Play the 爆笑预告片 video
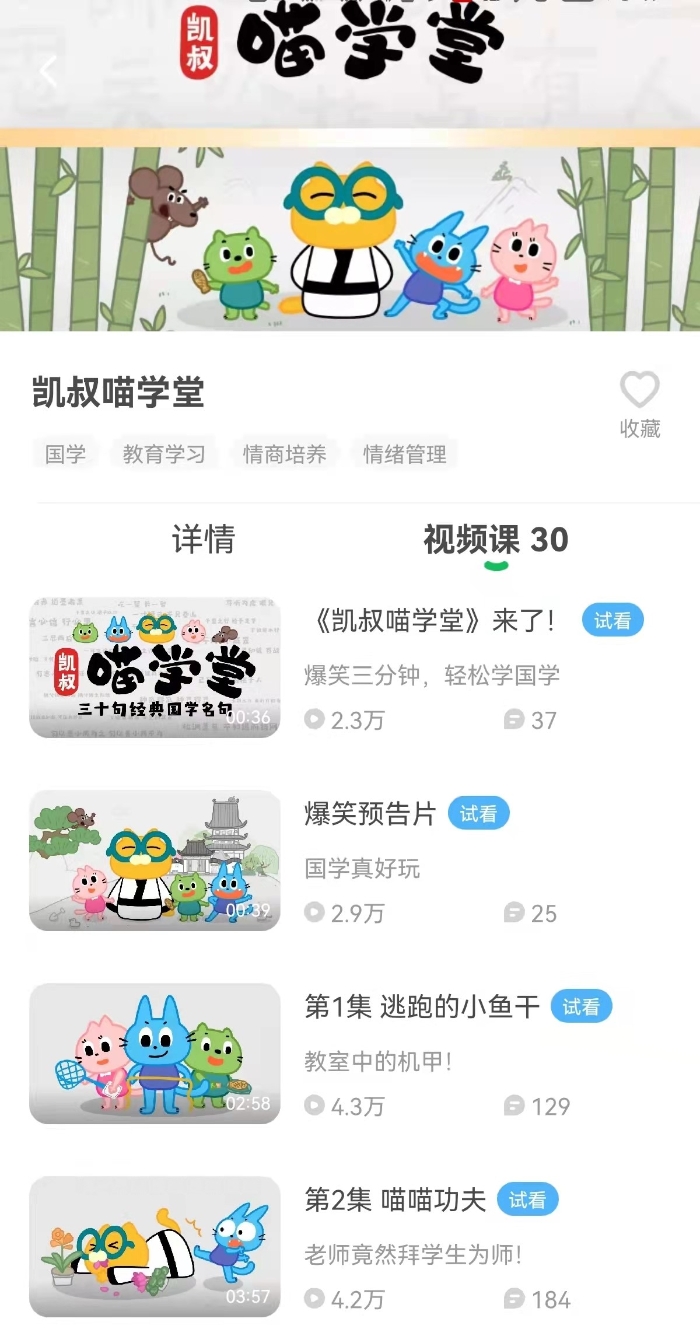700x1343 pixels. tap(370, 814)
